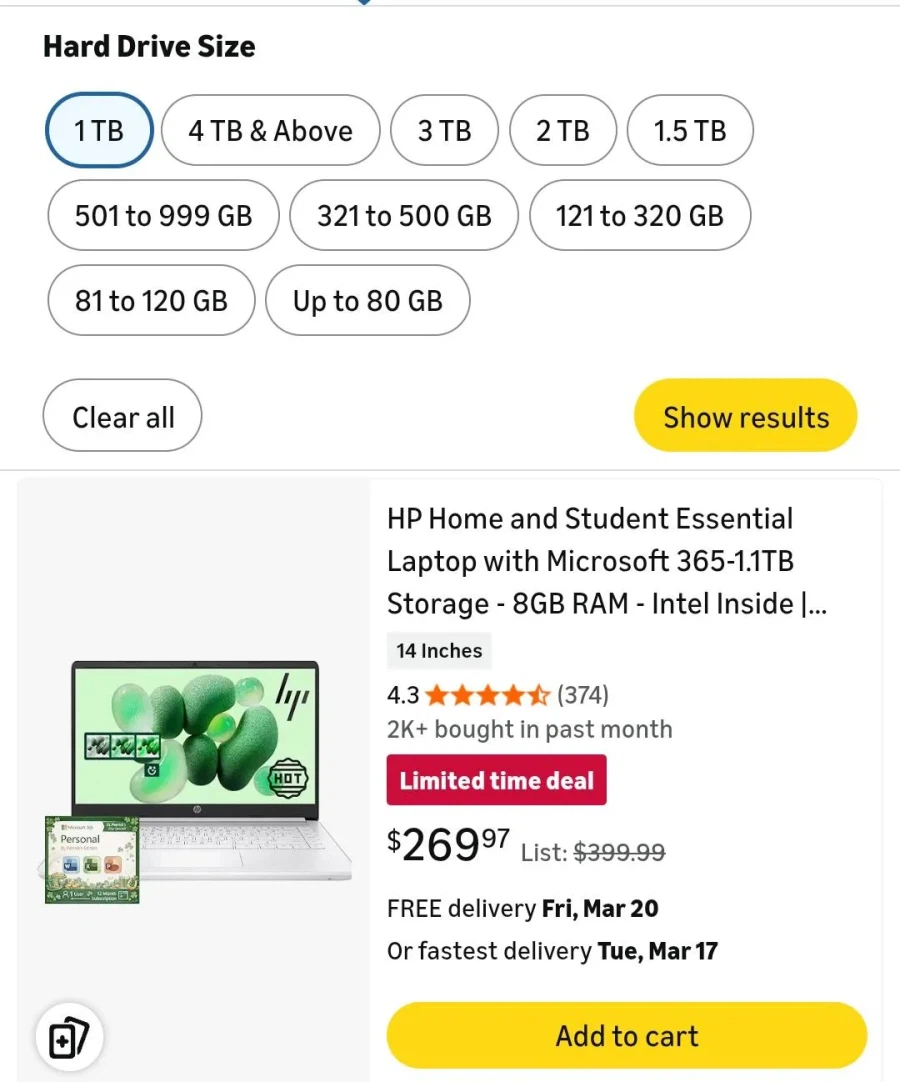
Task: Choose the Up to 80 GB option
Action: click(x=367, y=300)
